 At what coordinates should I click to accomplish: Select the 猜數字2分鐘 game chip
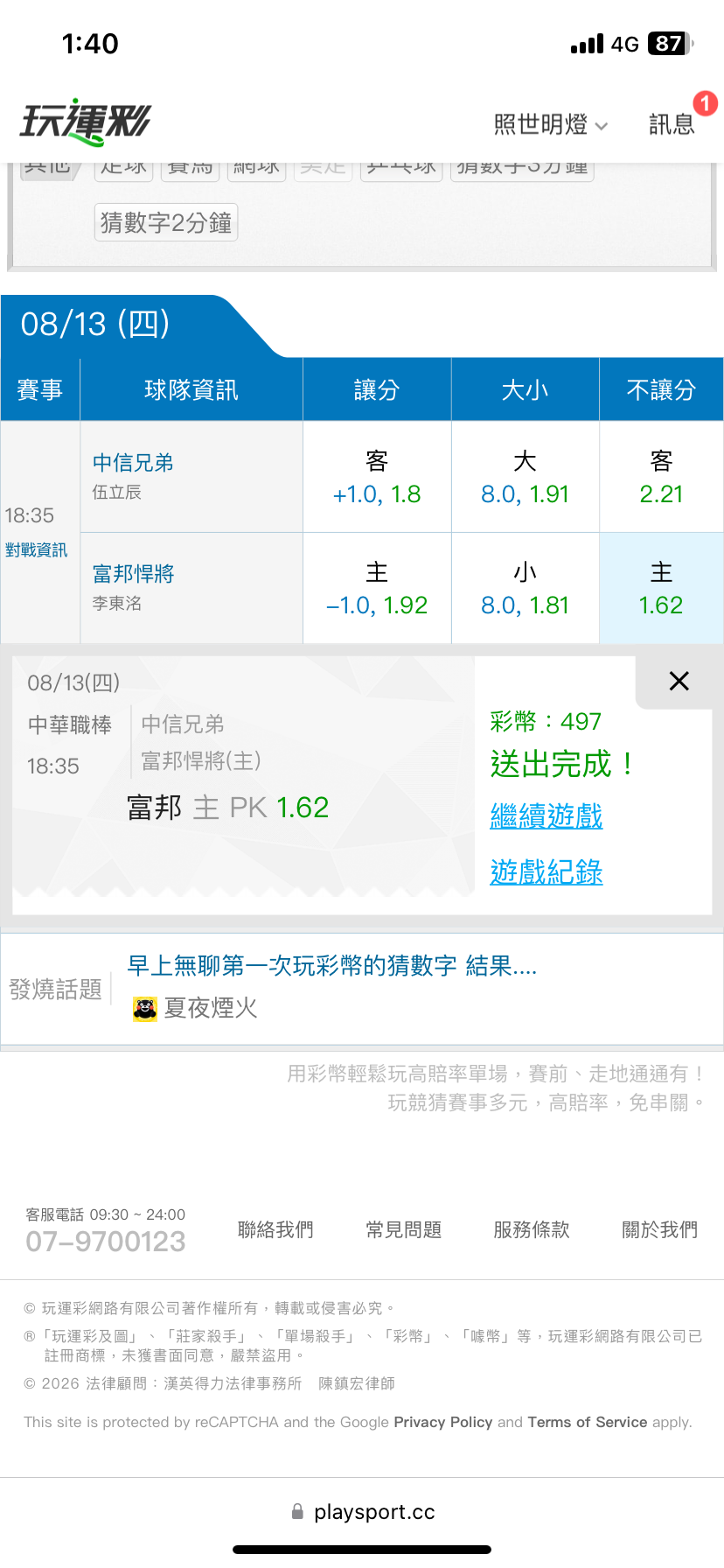166,222
